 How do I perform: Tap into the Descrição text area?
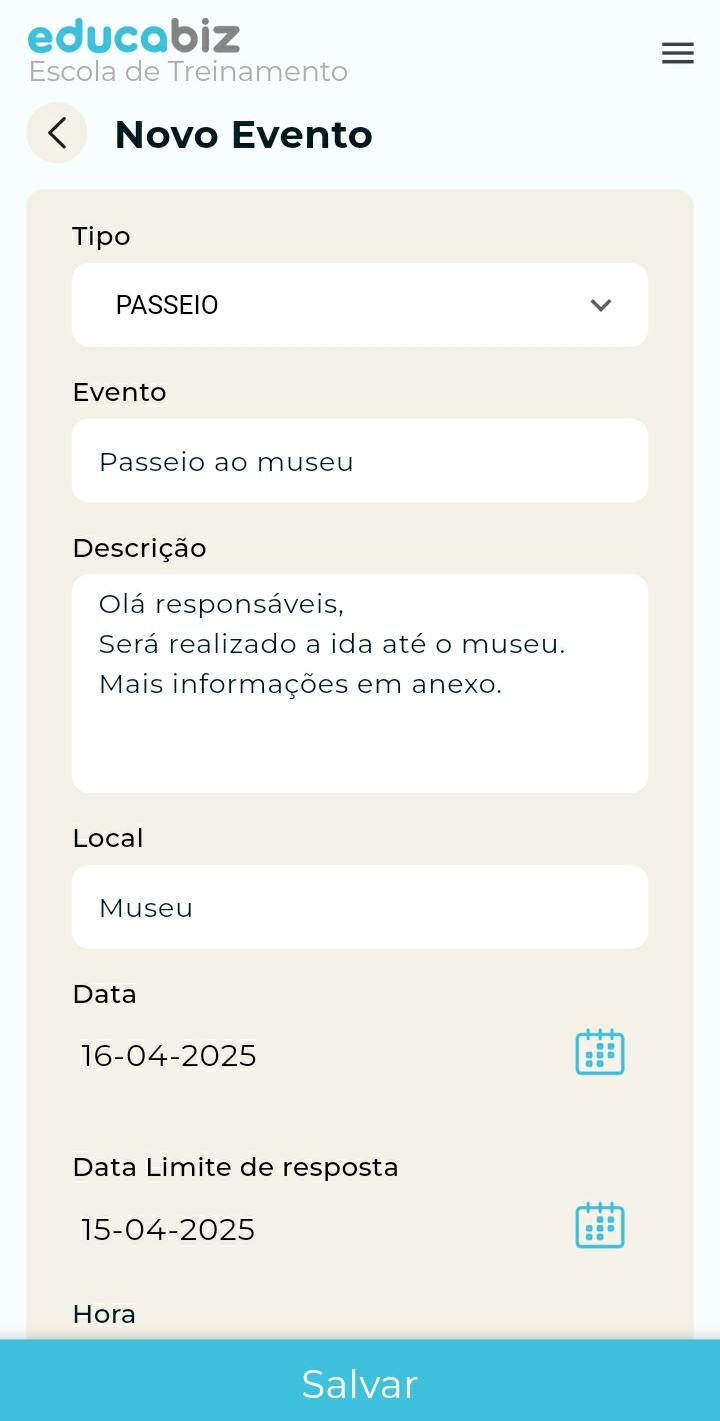click(360, 683)
